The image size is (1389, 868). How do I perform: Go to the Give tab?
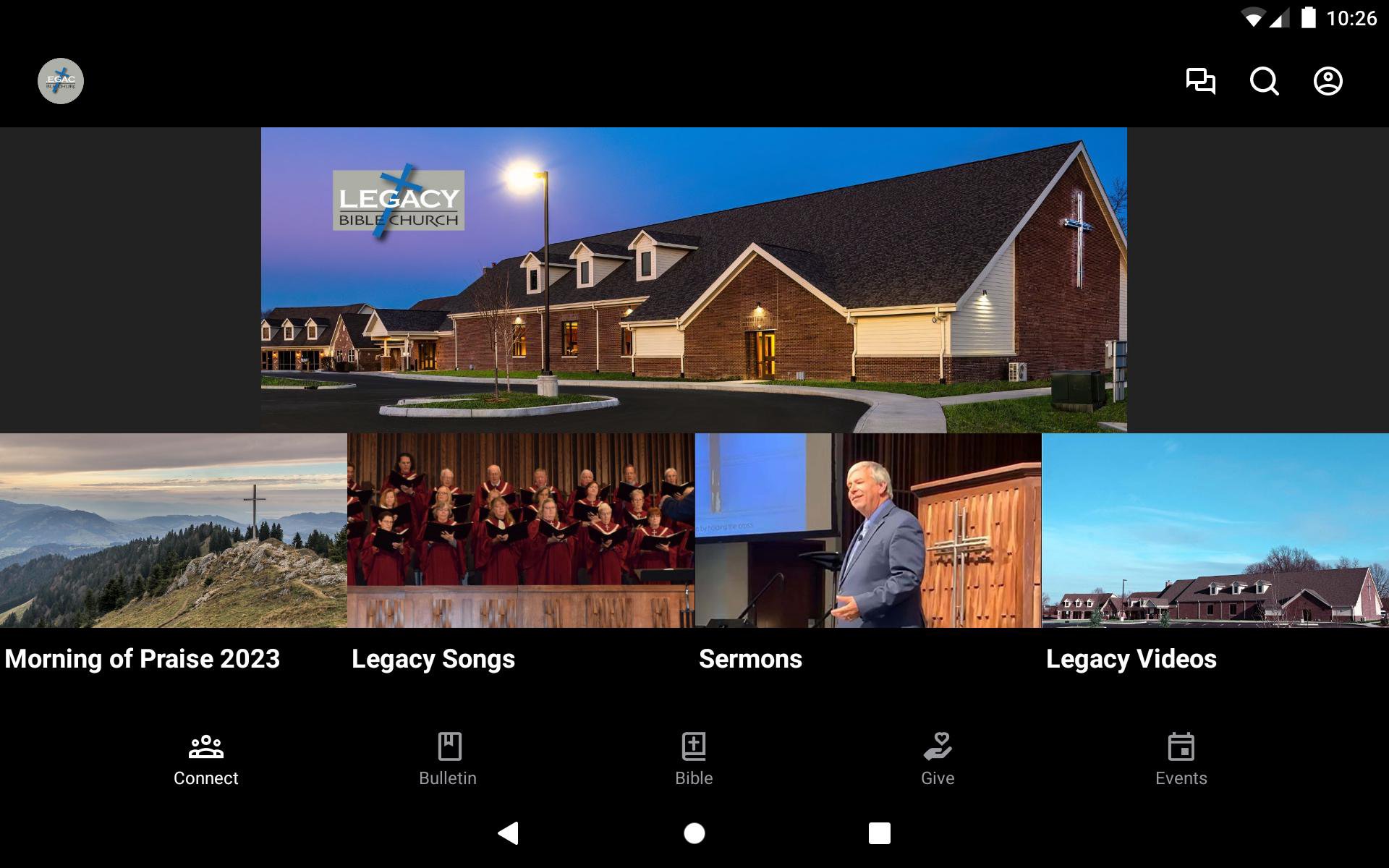tap(938, 759)
